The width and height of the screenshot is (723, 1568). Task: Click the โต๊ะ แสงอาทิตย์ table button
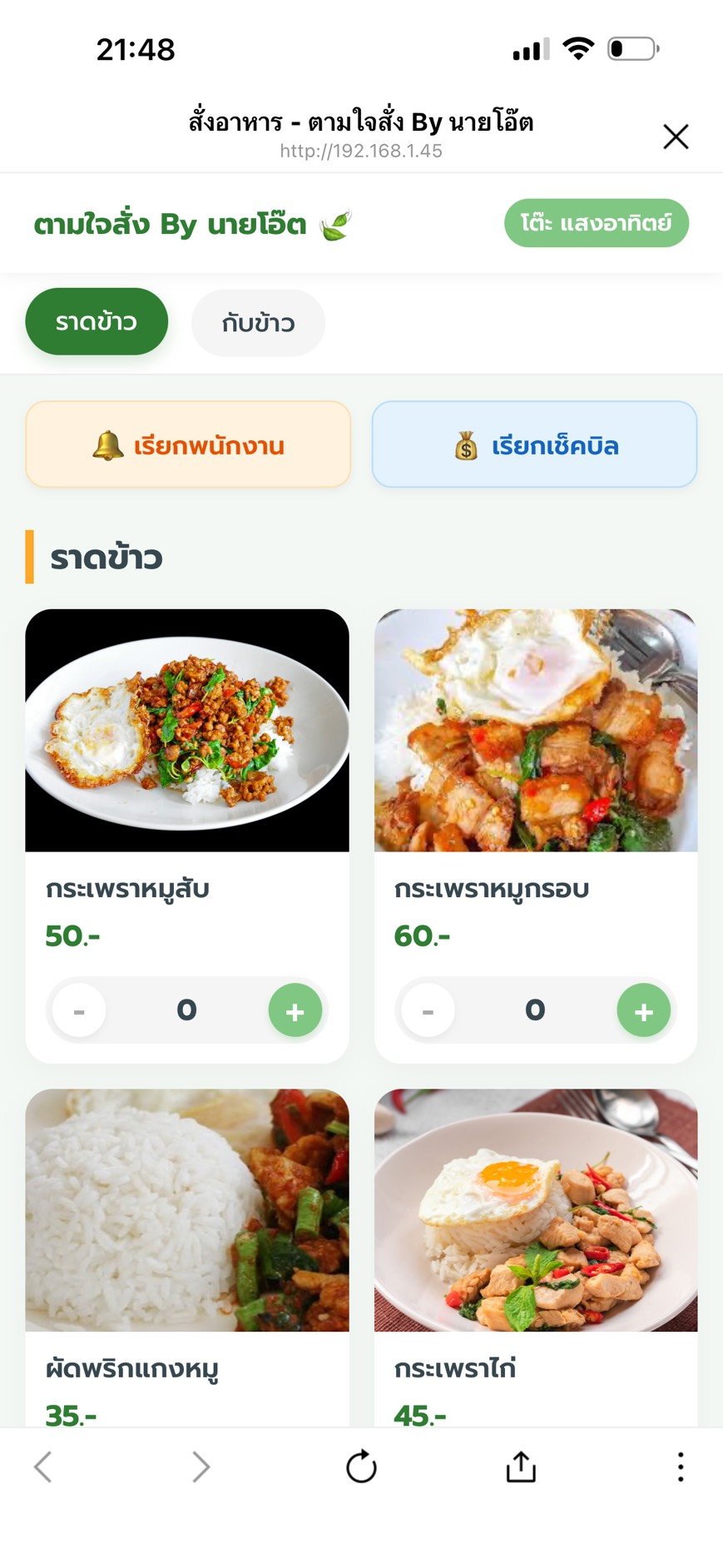tap(597, 223)
